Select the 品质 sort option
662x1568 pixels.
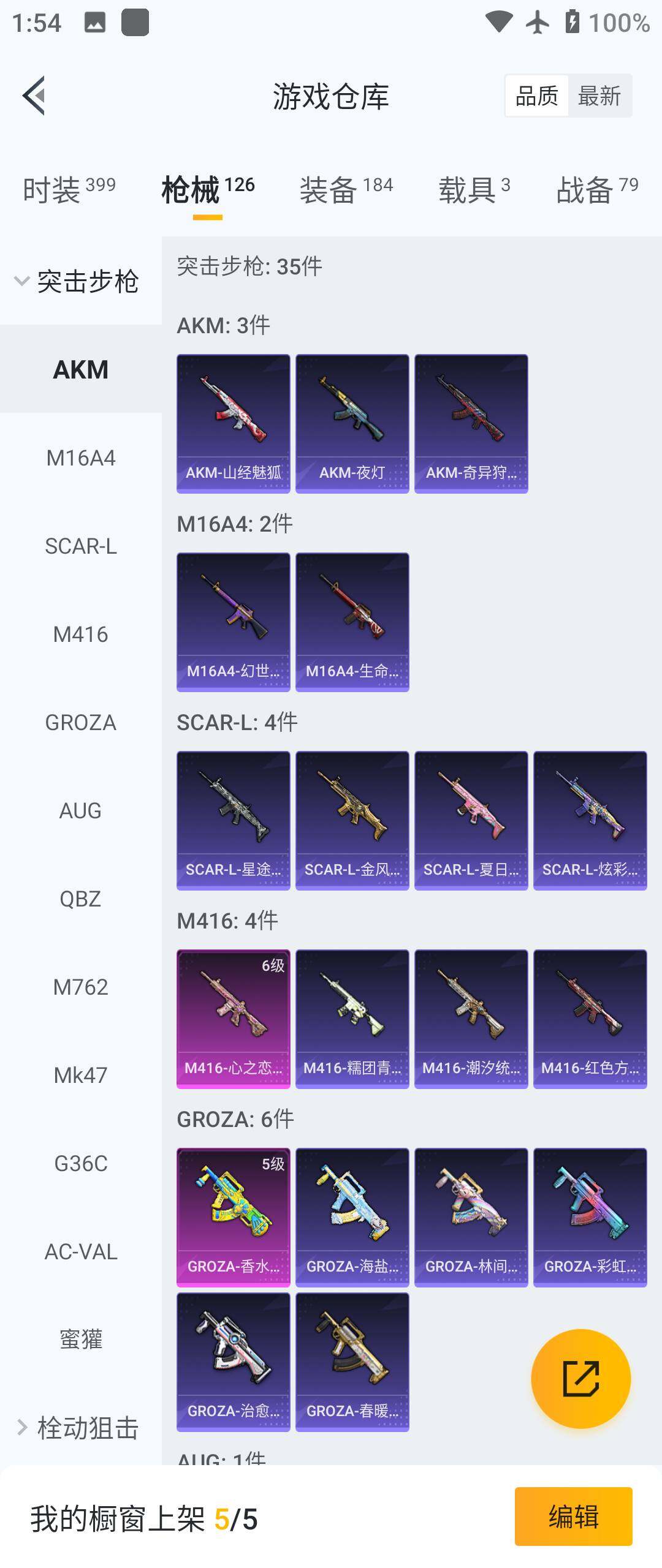537,96
